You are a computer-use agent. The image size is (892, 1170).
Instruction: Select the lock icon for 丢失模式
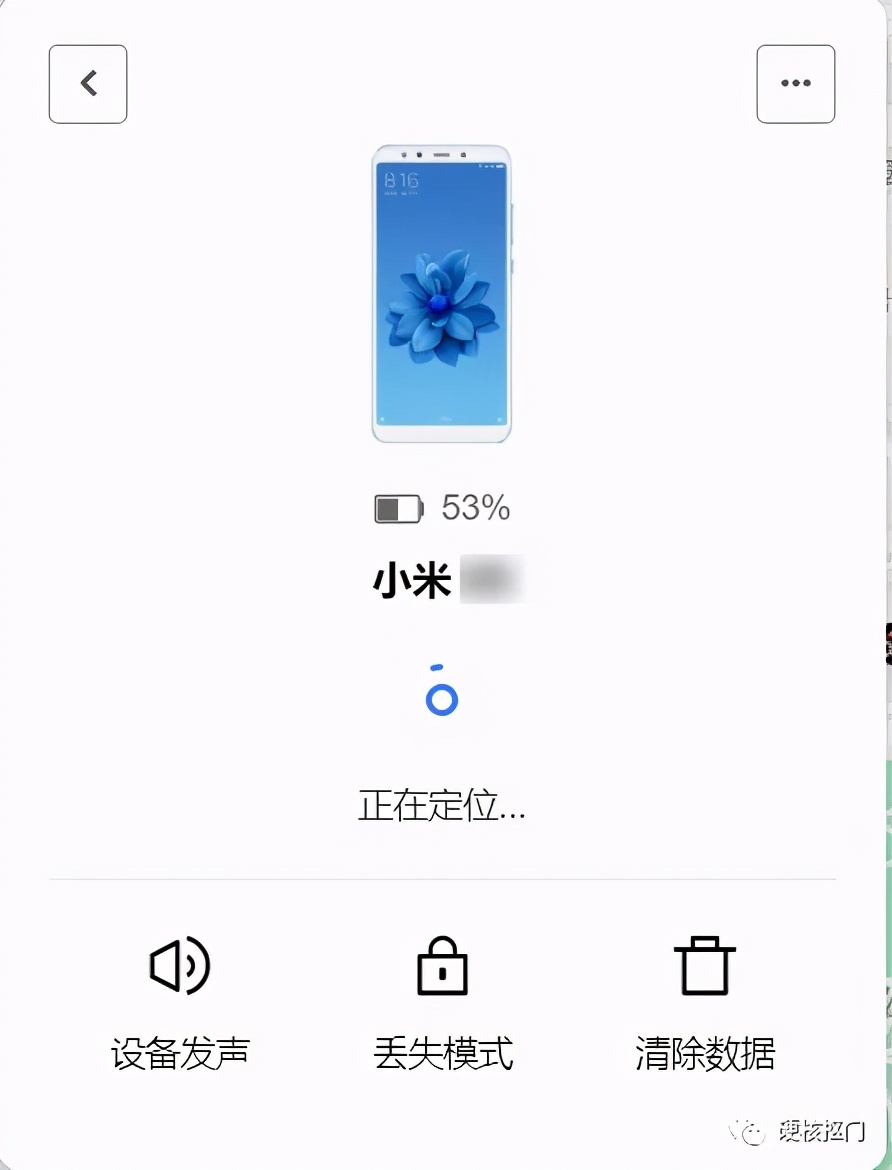coord(443,966)
